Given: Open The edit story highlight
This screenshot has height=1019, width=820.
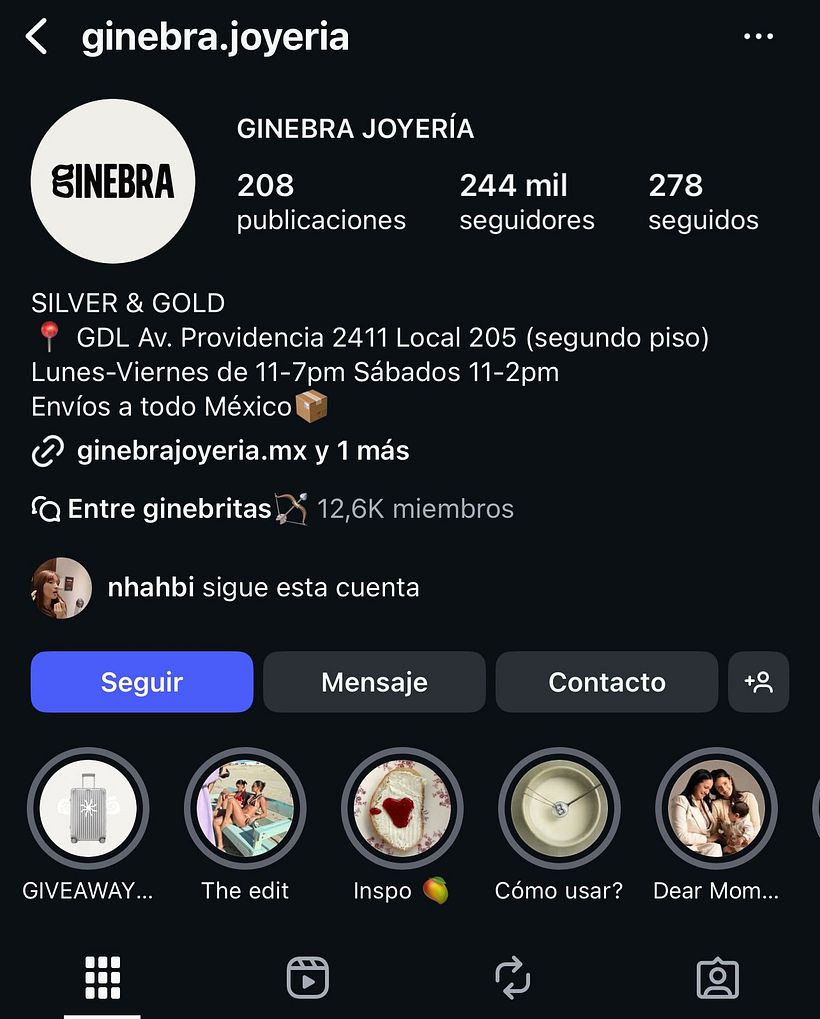Looking at the screenshot, I should click(245, 808).
